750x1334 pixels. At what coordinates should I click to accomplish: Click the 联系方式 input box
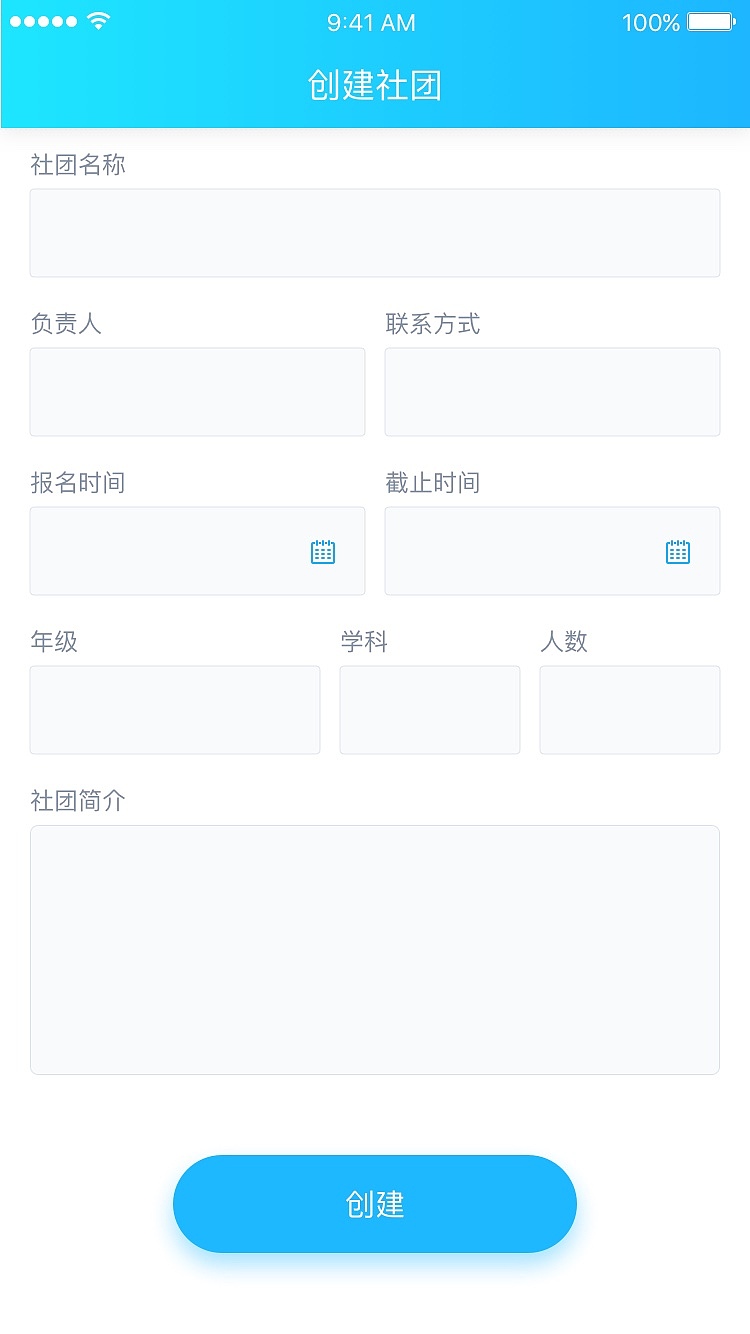click(x=551, y=391)
